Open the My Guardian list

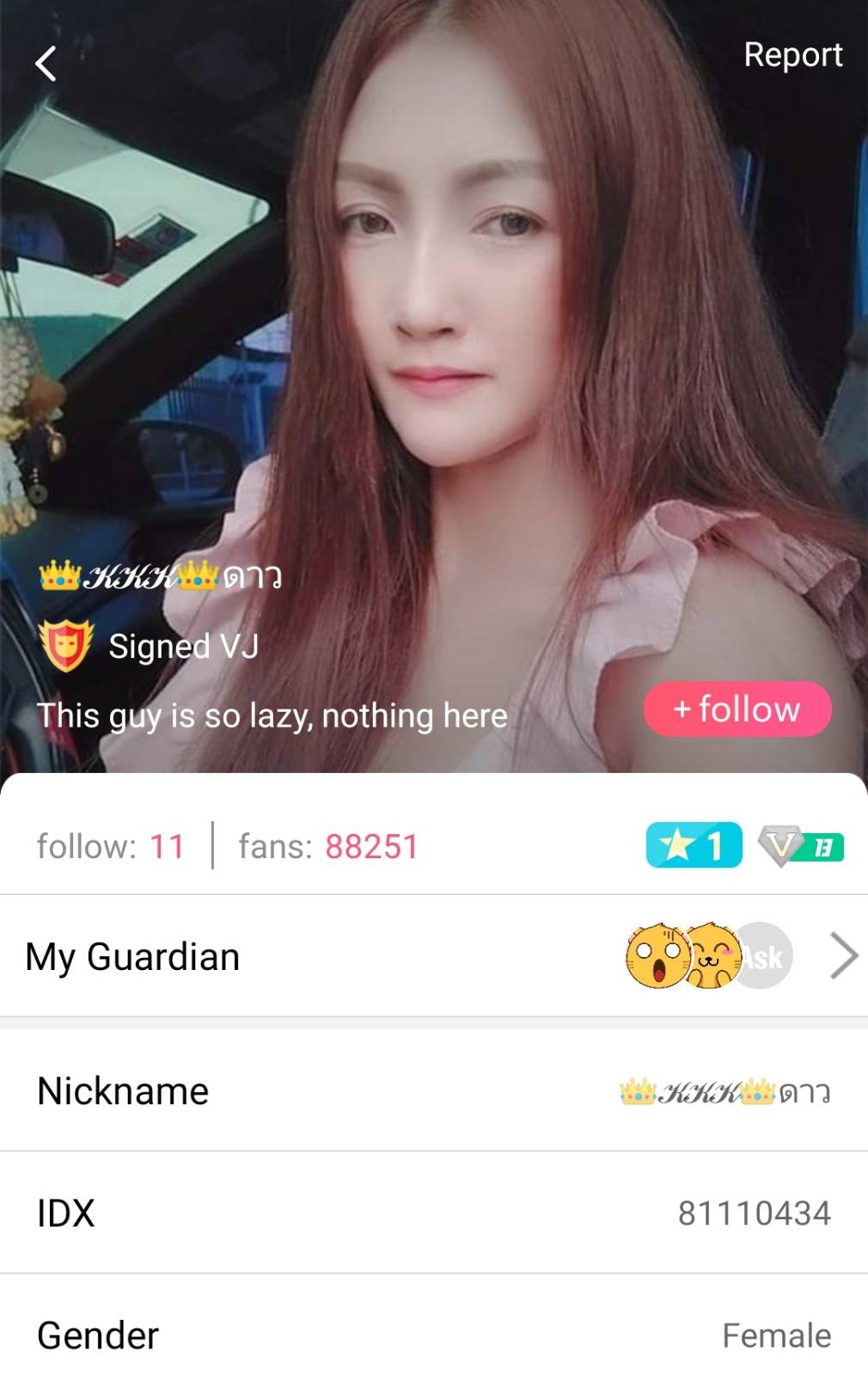[x=433, y=956]
